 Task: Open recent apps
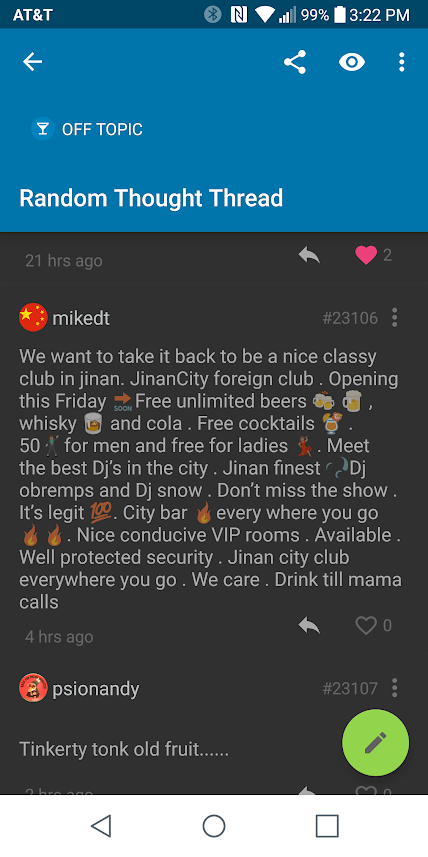pos(327,825)
